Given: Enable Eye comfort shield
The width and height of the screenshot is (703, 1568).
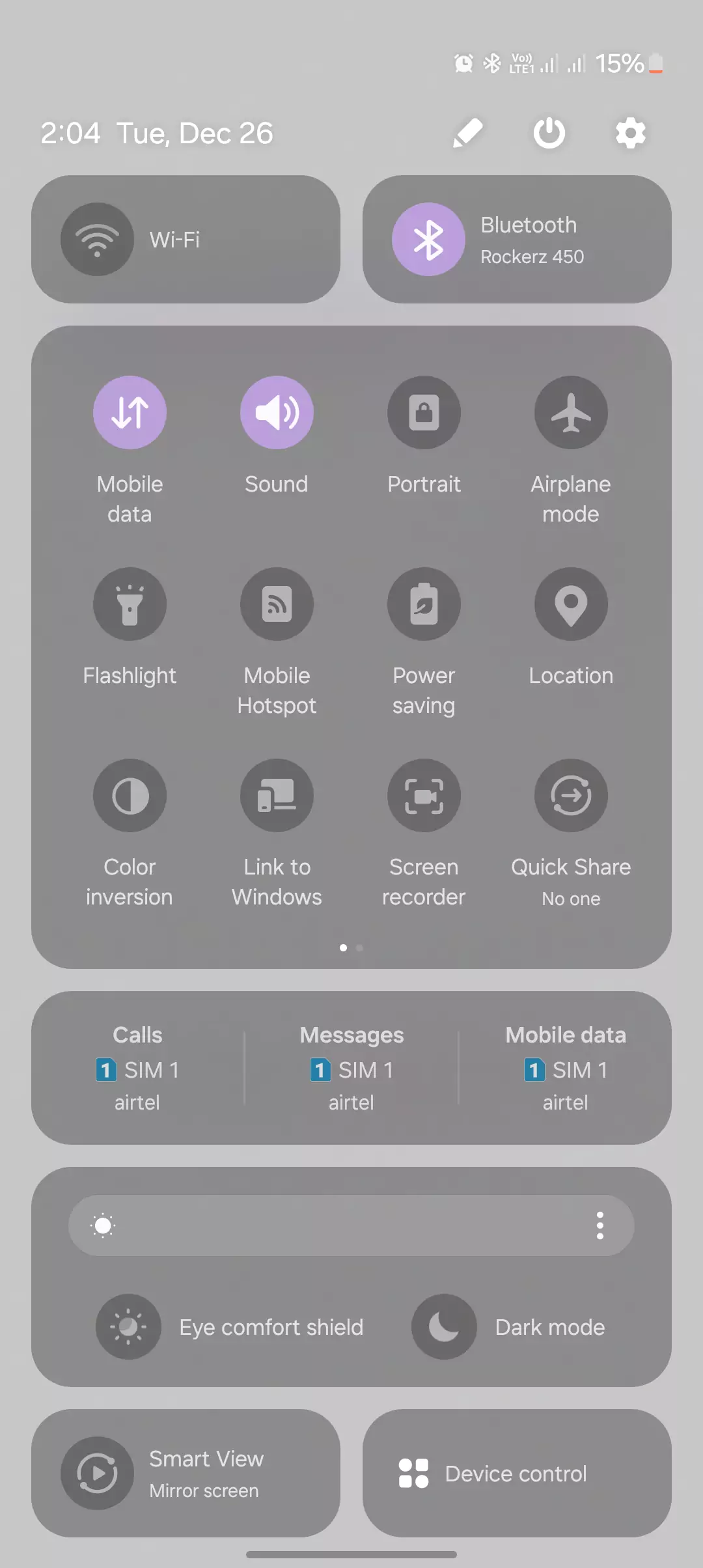Looking at the screenshot, I should pyautogui.click(x=128, y=1327).
